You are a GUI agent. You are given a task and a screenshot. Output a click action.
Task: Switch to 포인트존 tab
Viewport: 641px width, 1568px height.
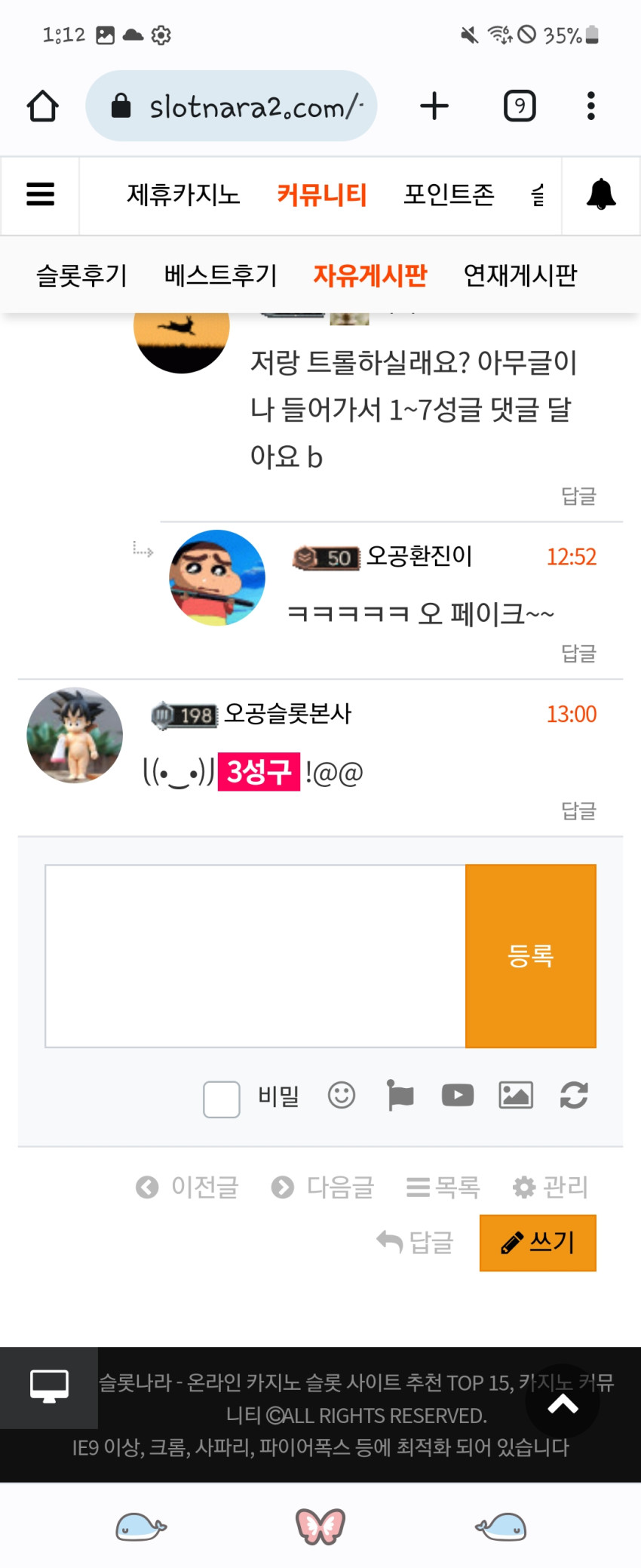pos(449,195)
